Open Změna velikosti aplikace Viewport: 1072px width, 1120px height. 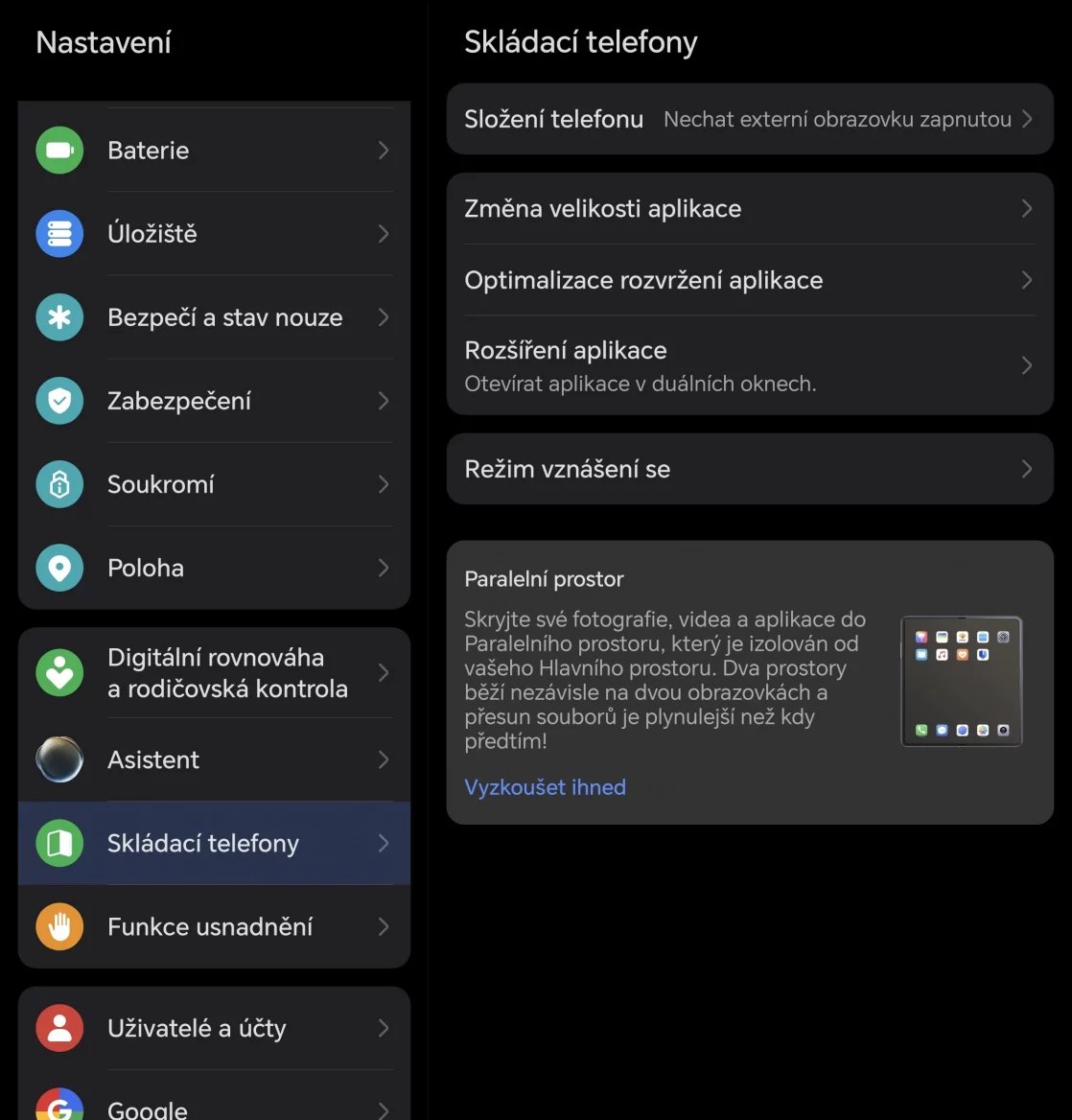(x=749, y=209)
